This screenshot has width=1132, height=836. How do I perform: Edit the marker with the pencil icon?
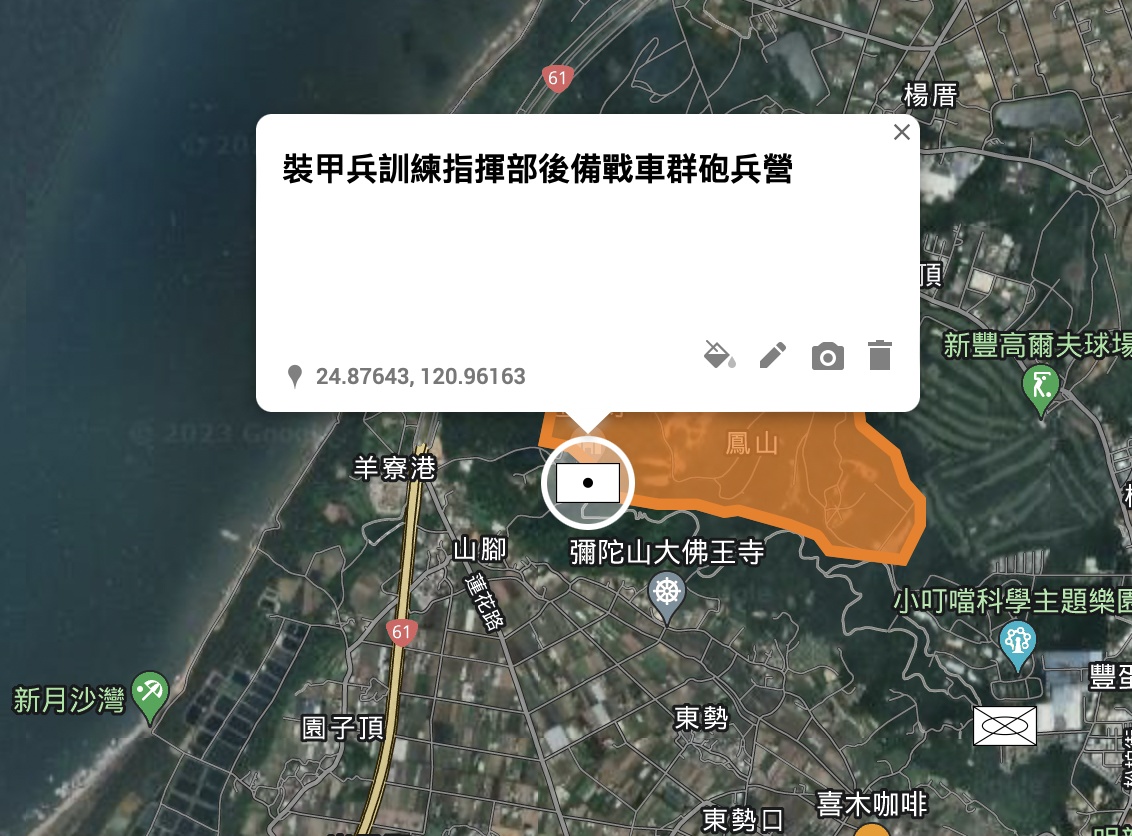772,355
